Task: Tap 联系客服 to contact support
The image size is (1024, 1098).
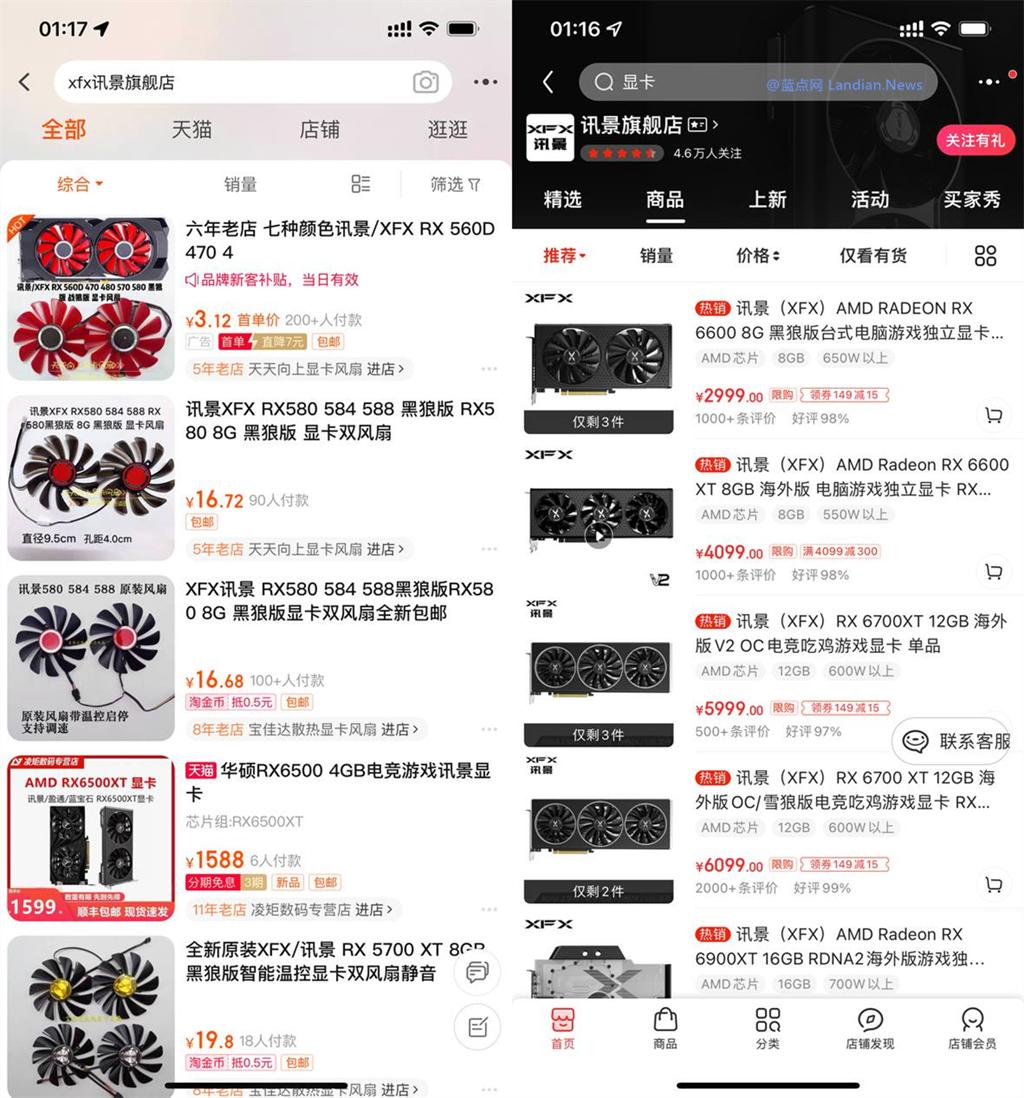Action: [955, 741]
